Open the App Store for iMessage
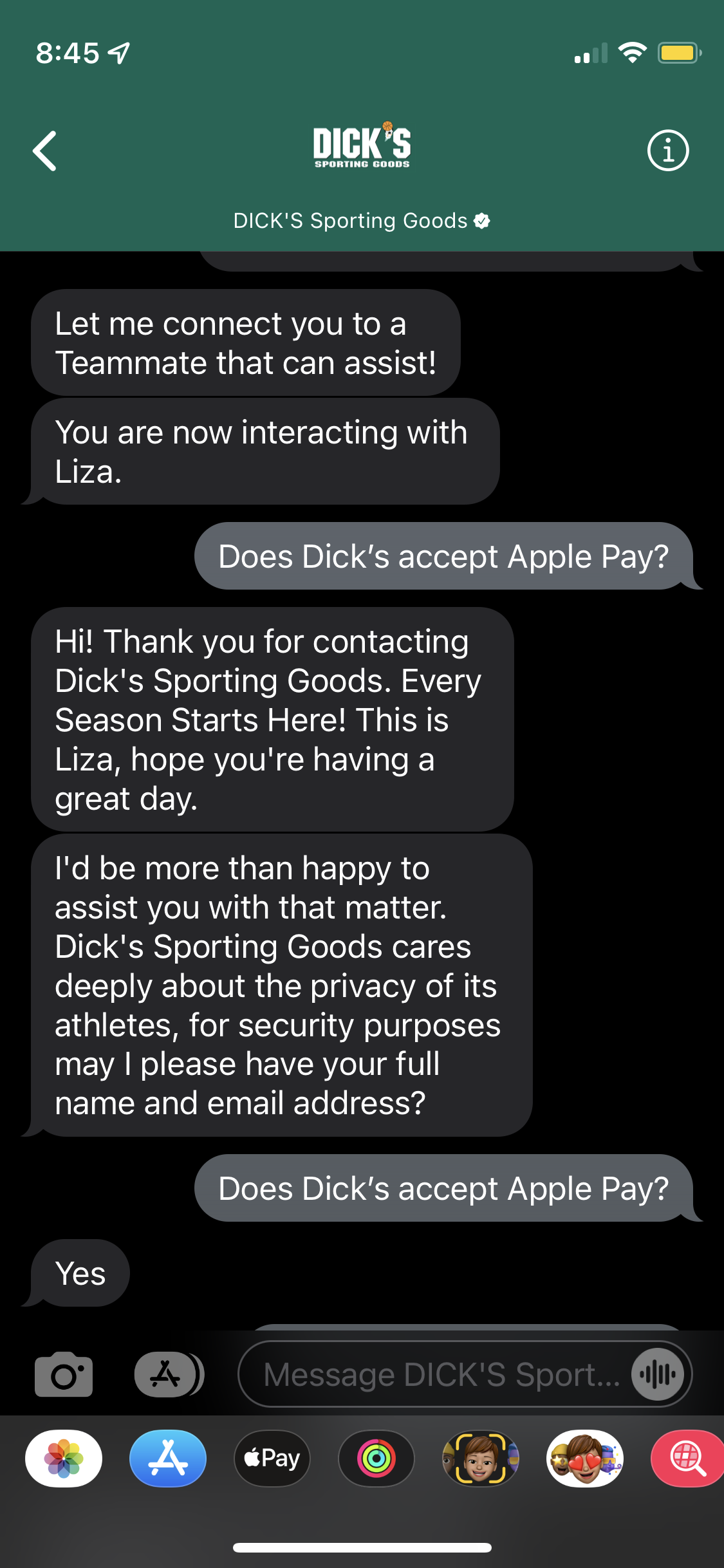This screenshot has height=1568, width=724. tap(168, 1458)
